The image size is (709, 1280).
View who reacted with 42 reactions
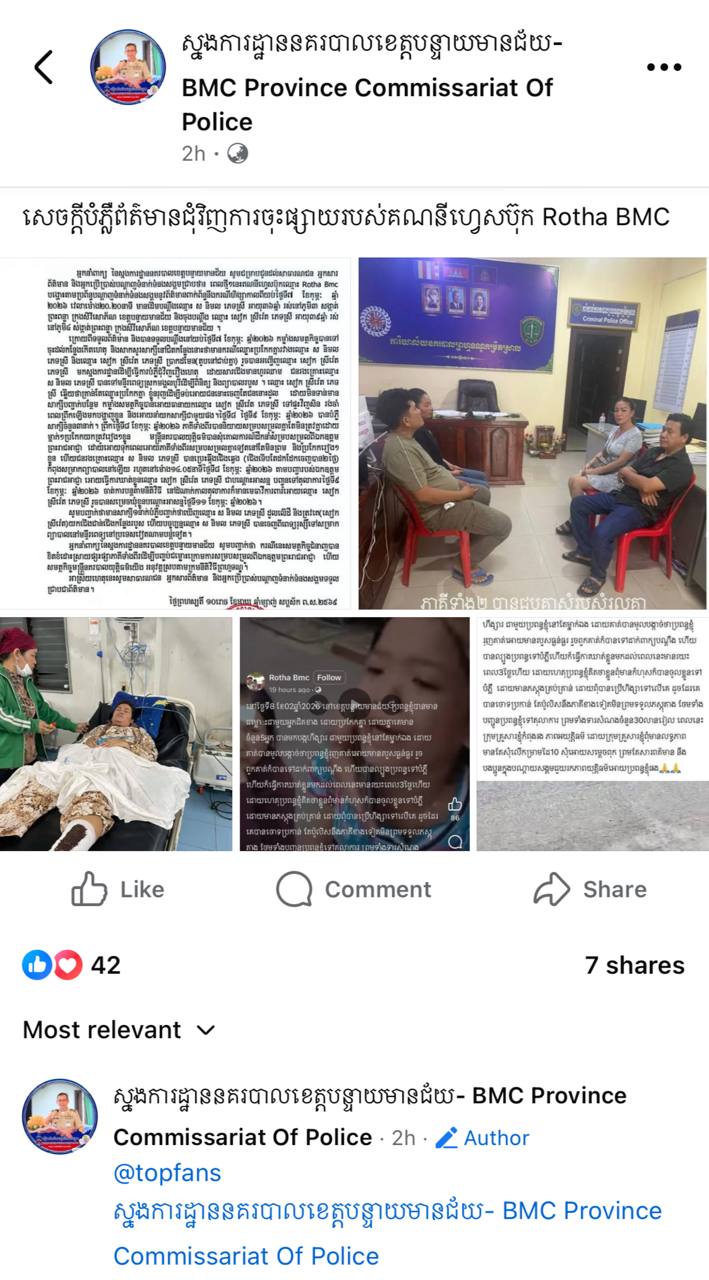[x=72, y=965]
